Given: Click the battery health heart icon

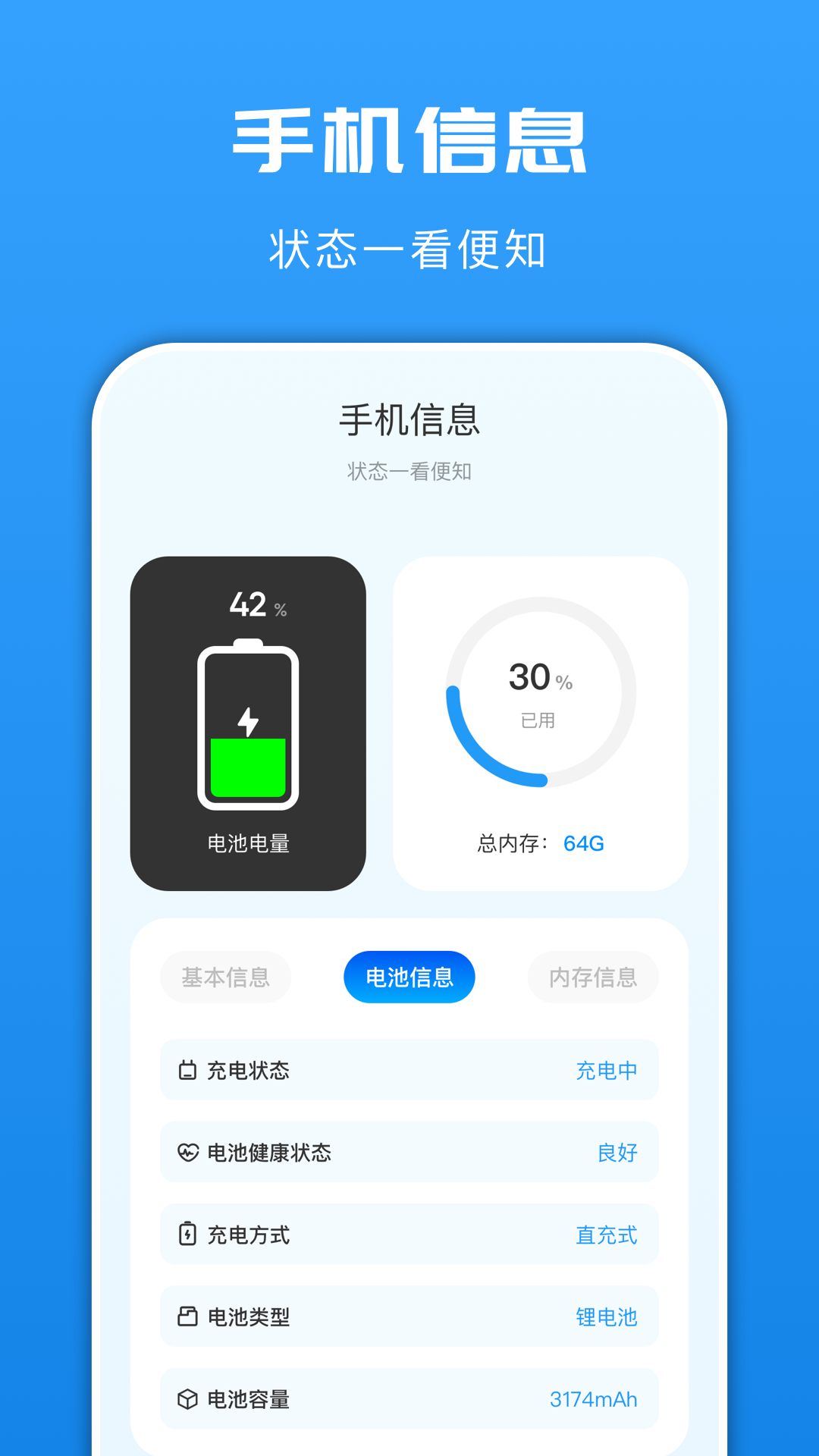Looking at the screenshot, I should tap(188, 1153).
